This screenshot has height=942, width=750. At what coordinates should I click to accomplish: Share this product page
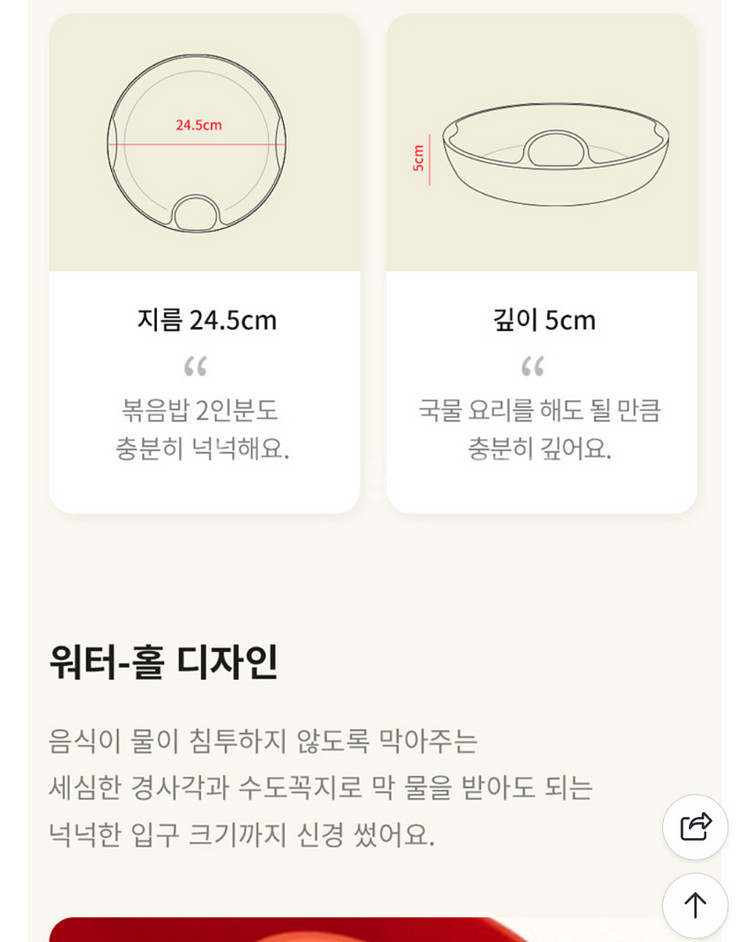click(695, 827)
